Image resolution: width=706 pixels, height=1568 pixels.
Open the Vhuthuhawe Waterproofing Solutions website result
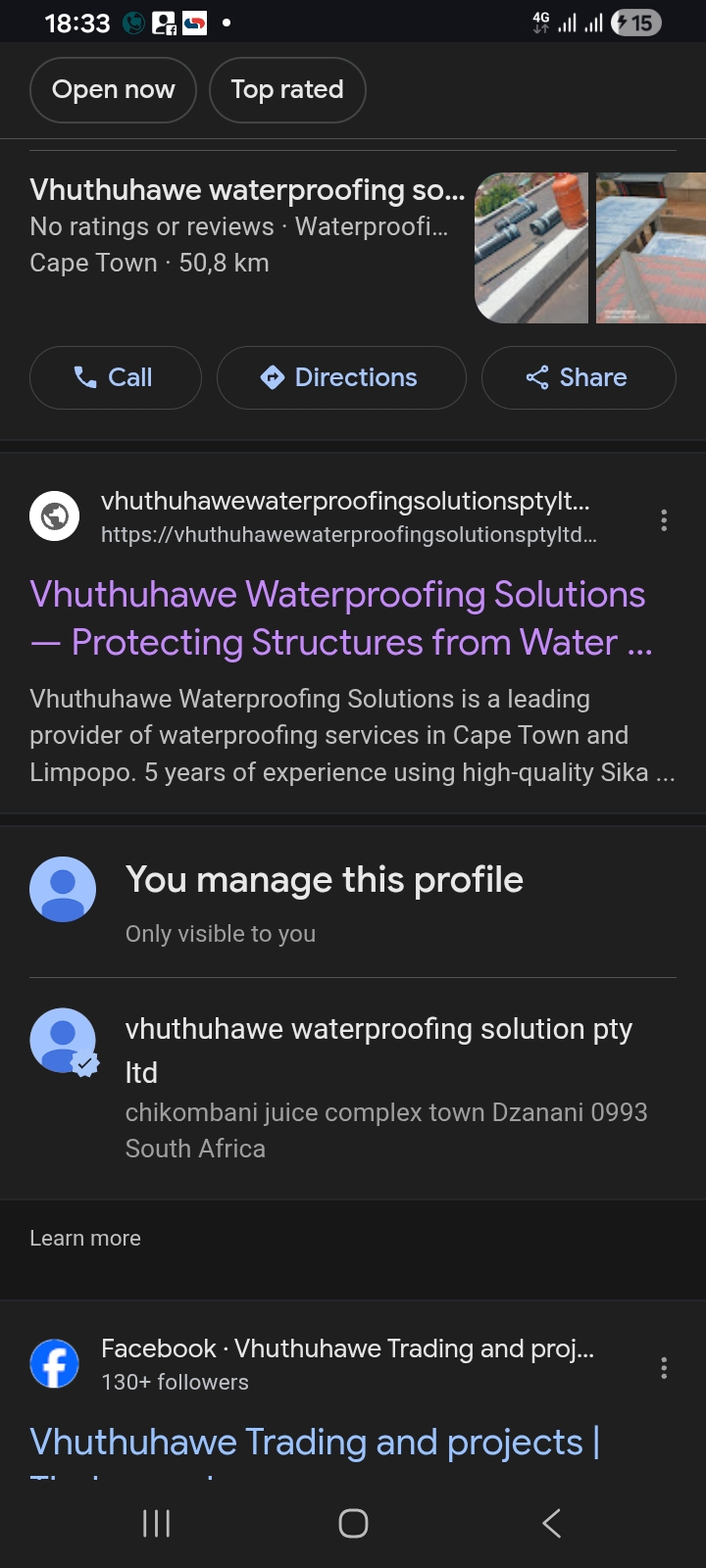point(338,618)
